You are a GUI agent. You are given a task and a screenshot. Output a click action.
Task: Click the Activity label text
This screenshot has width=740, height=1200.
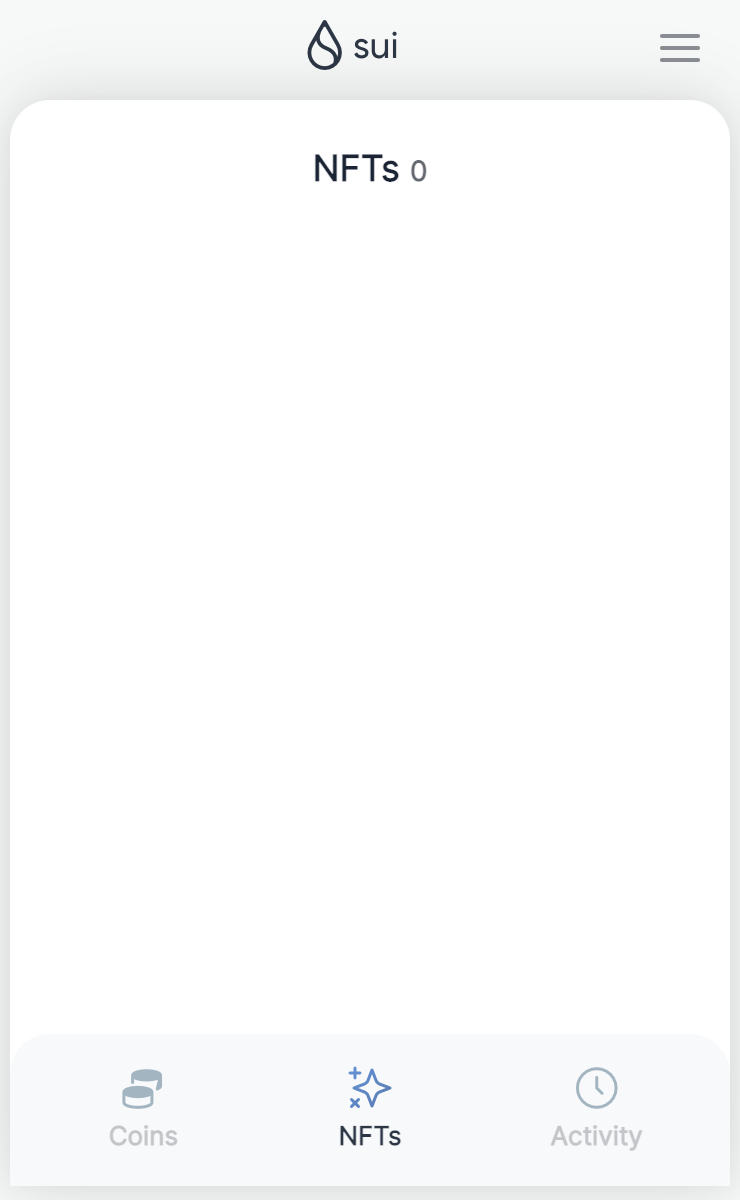(x=596, y=1136)
